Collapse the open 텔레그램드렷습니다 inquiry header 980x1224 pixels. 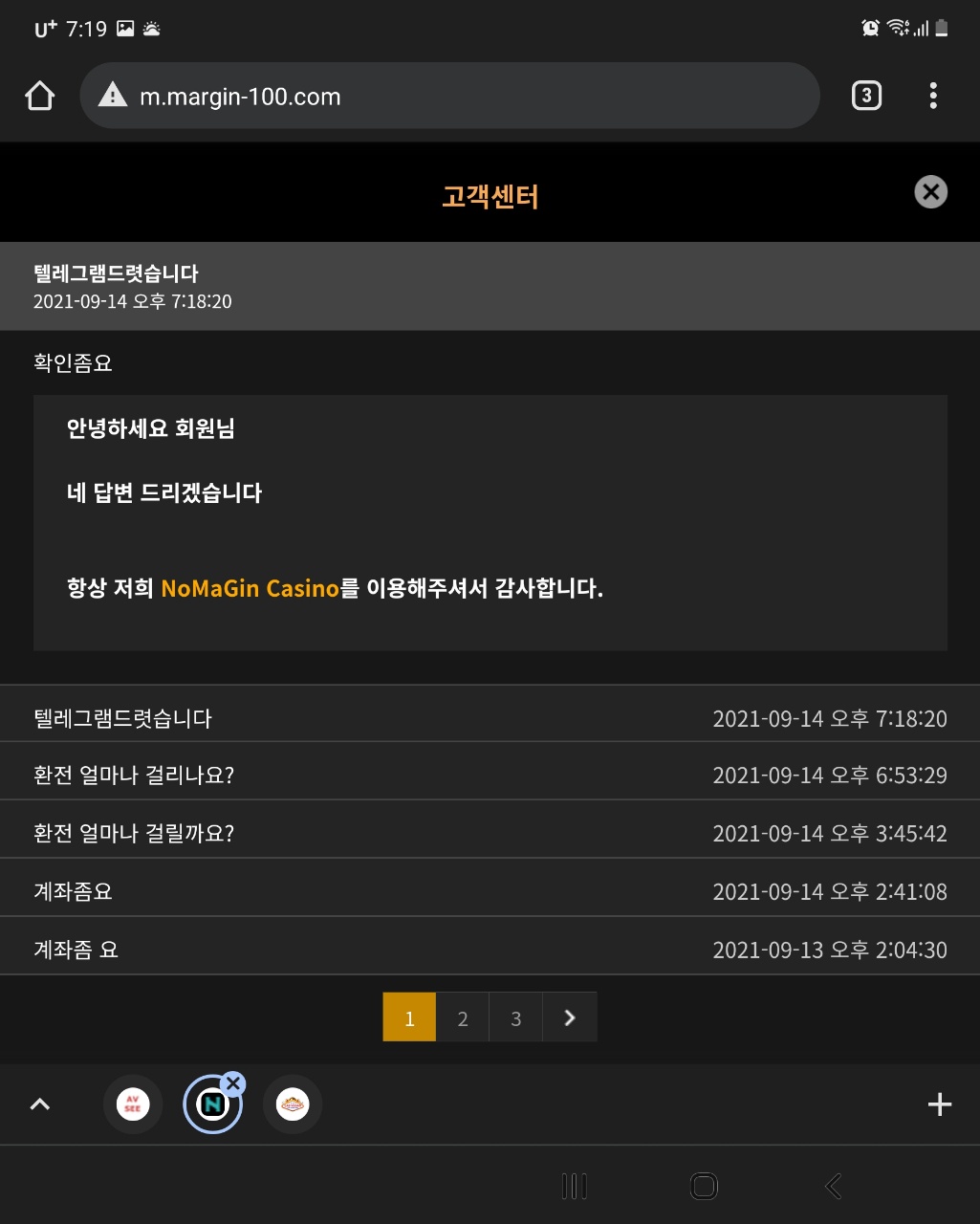(490, 286)
